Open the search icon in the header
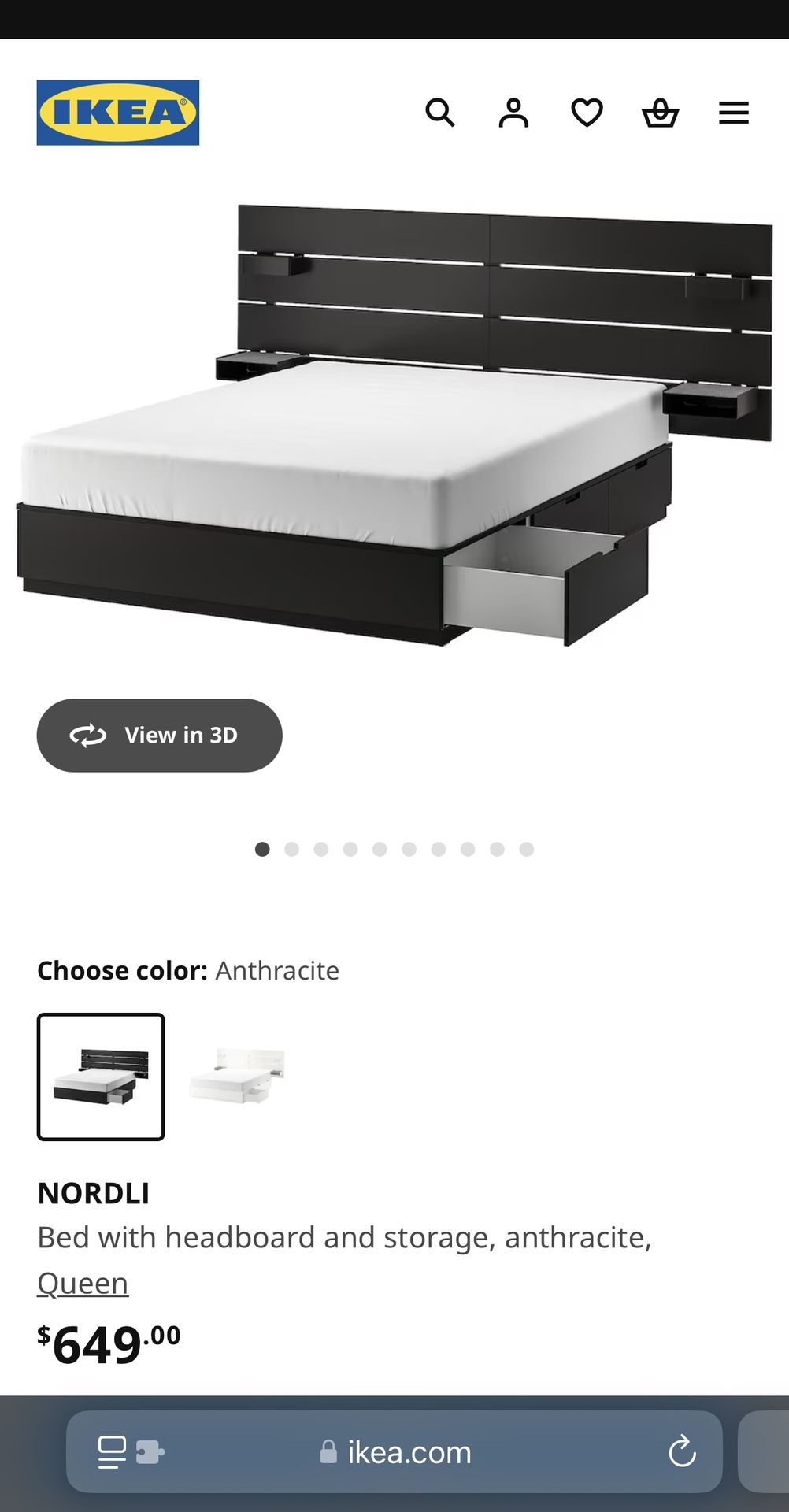The image size is (789, 1512). tap(440, 113)
